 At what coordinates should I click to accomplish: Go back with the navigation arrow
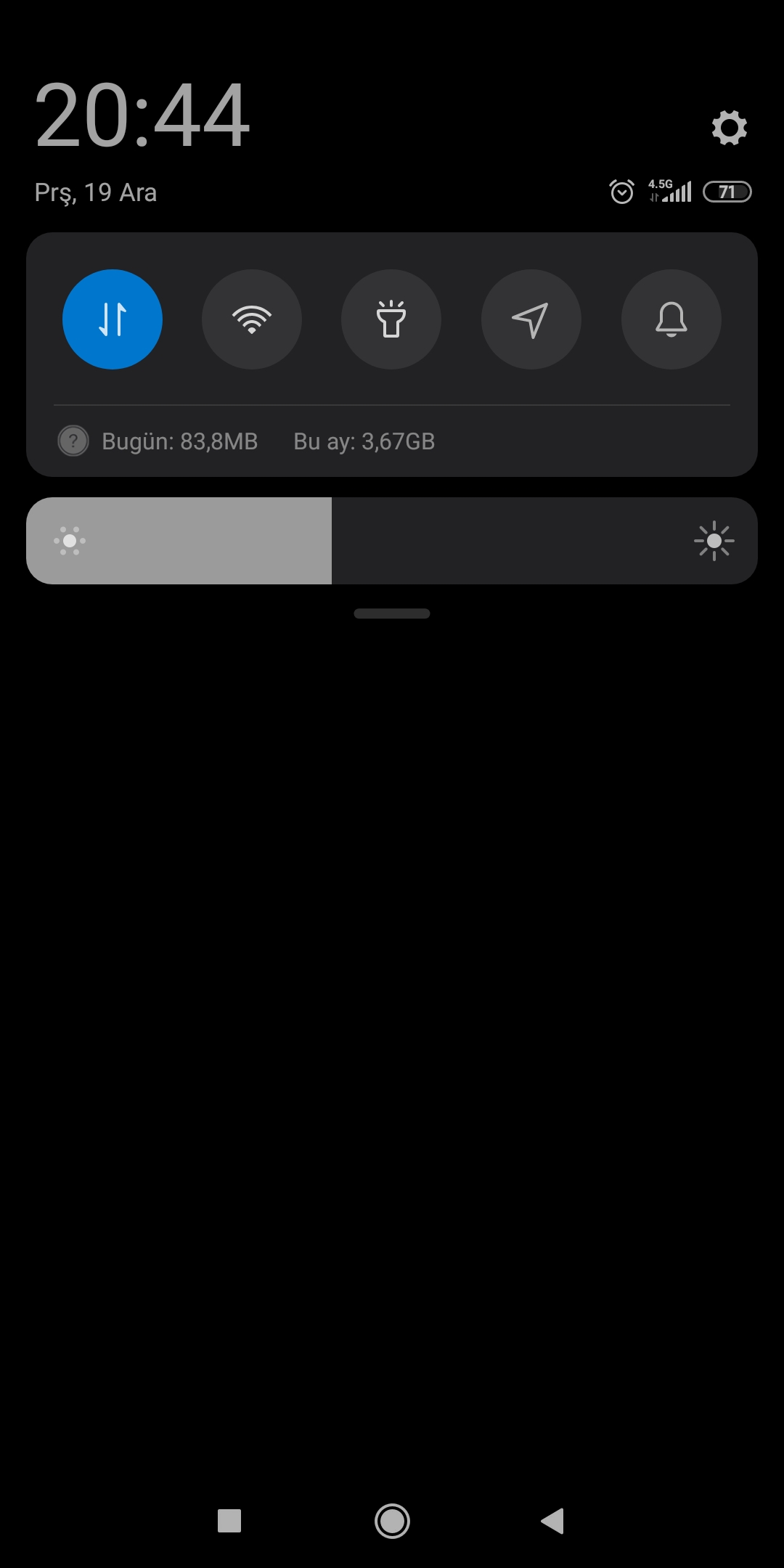(553, 1521)
